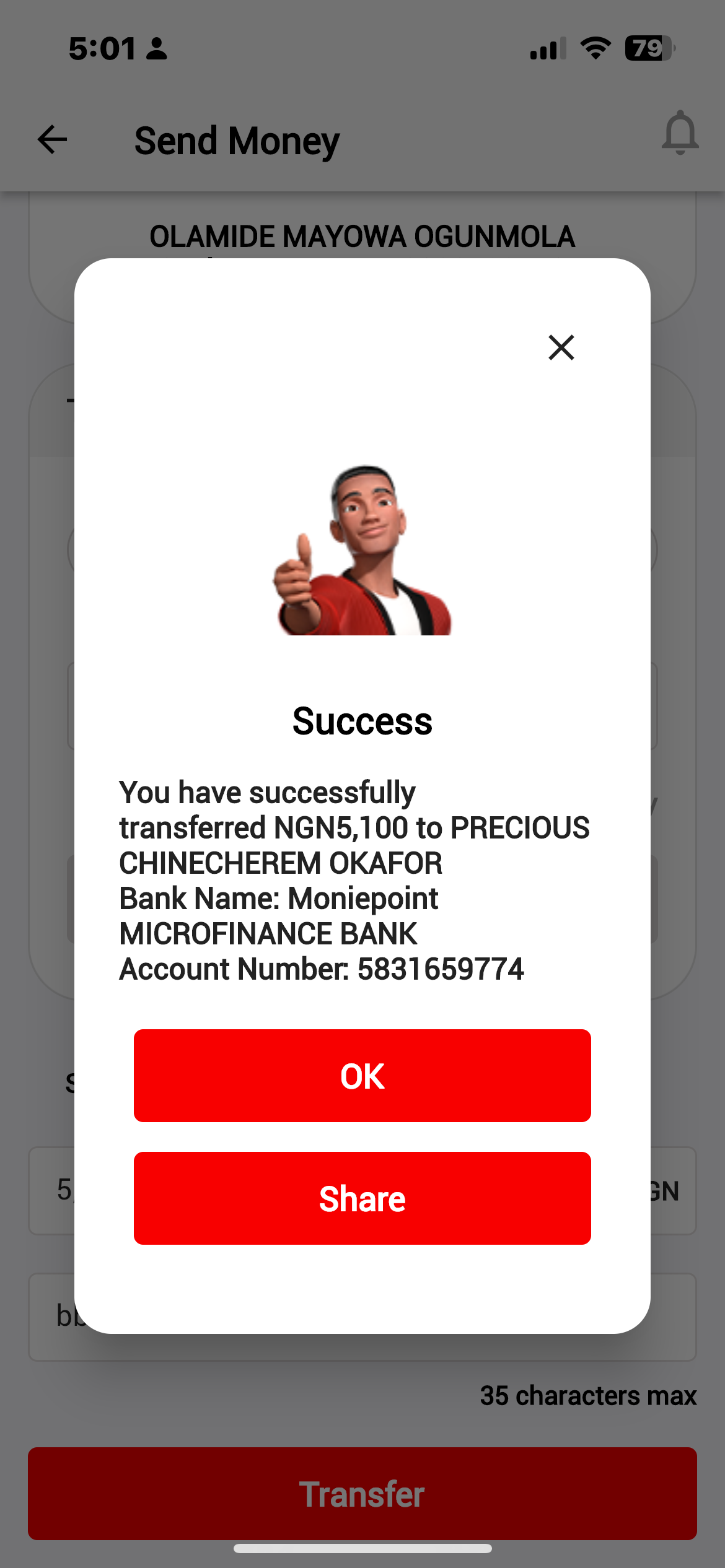Open the notifications bell
This screenshot has height=1568, width=725.
tap(680, 133)
